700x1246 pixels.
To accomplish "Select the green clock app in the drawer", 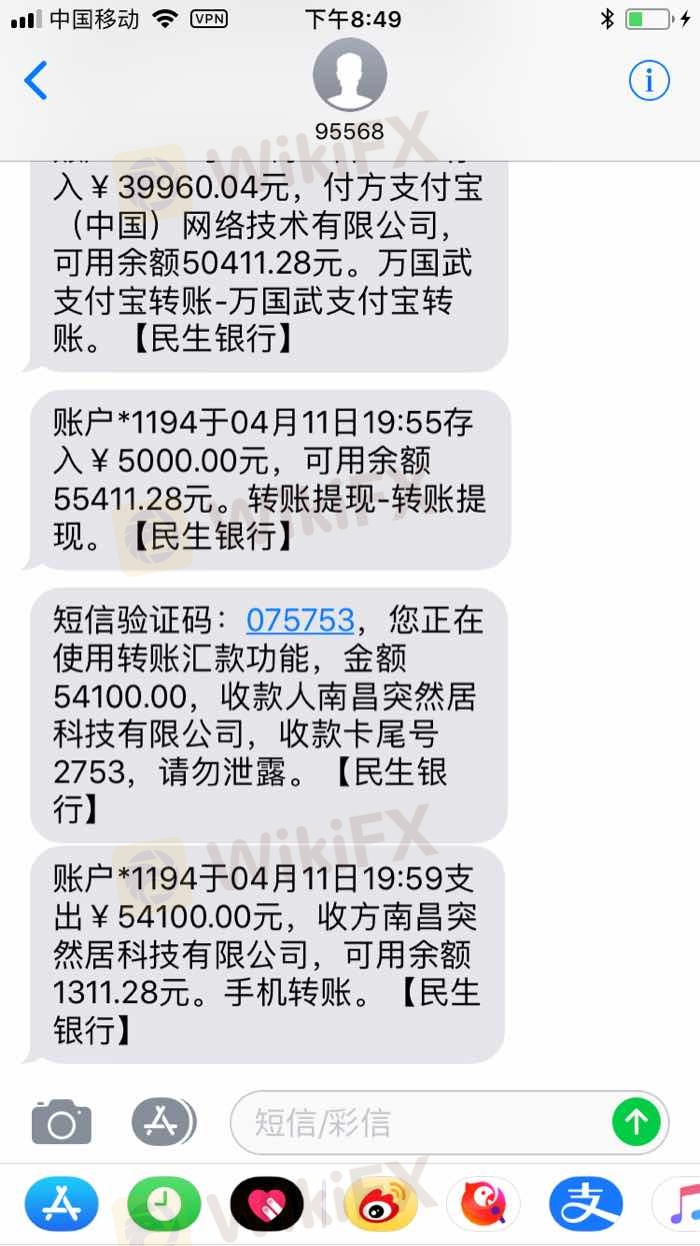I will pos(164,1204).
